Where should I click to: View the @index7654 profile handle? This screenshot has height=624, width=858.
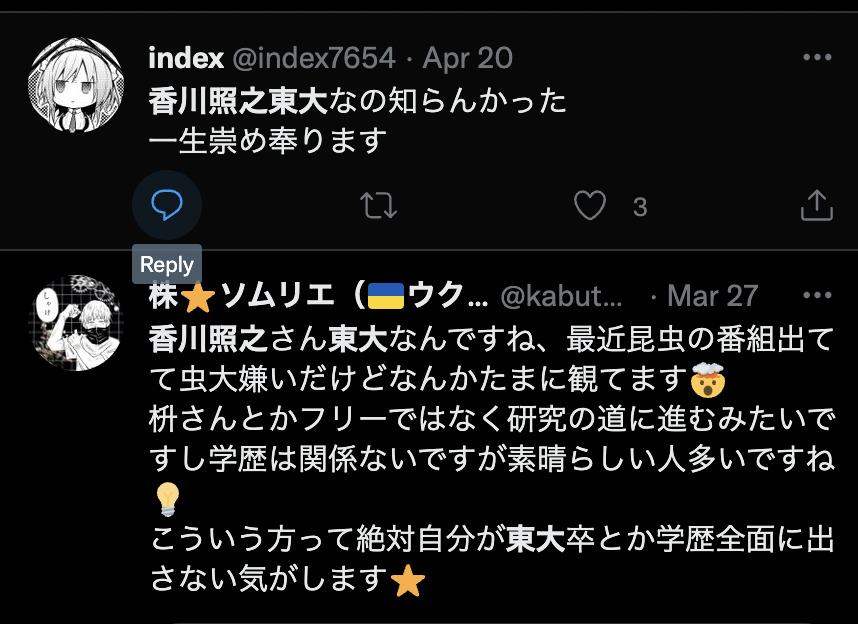pyautogui.click(x=313, y=58)
